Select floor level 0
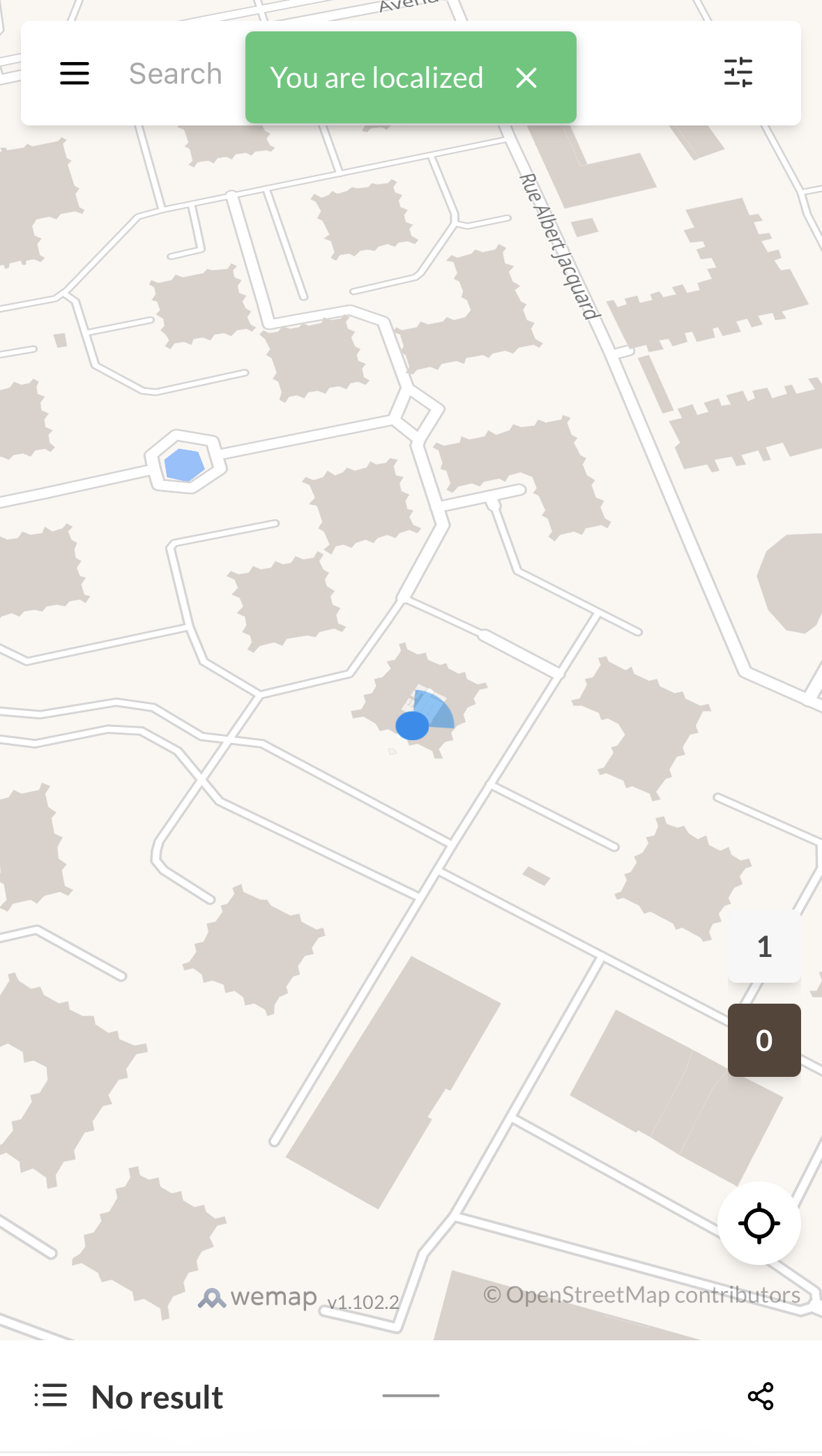 tap(764, 1040)
